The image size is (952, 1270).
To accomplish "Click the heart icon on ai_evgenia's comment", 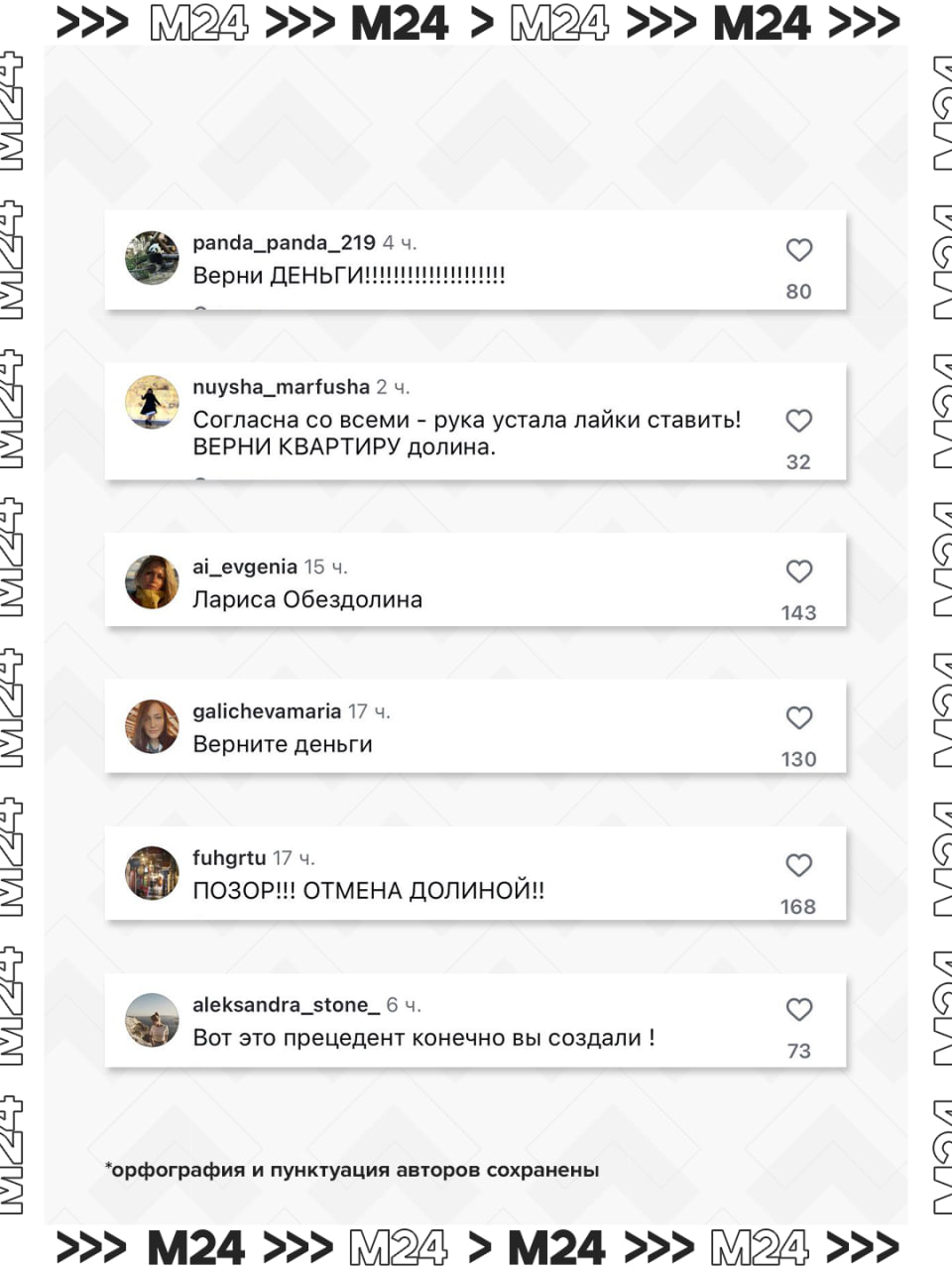I will [x=798, y=571].
